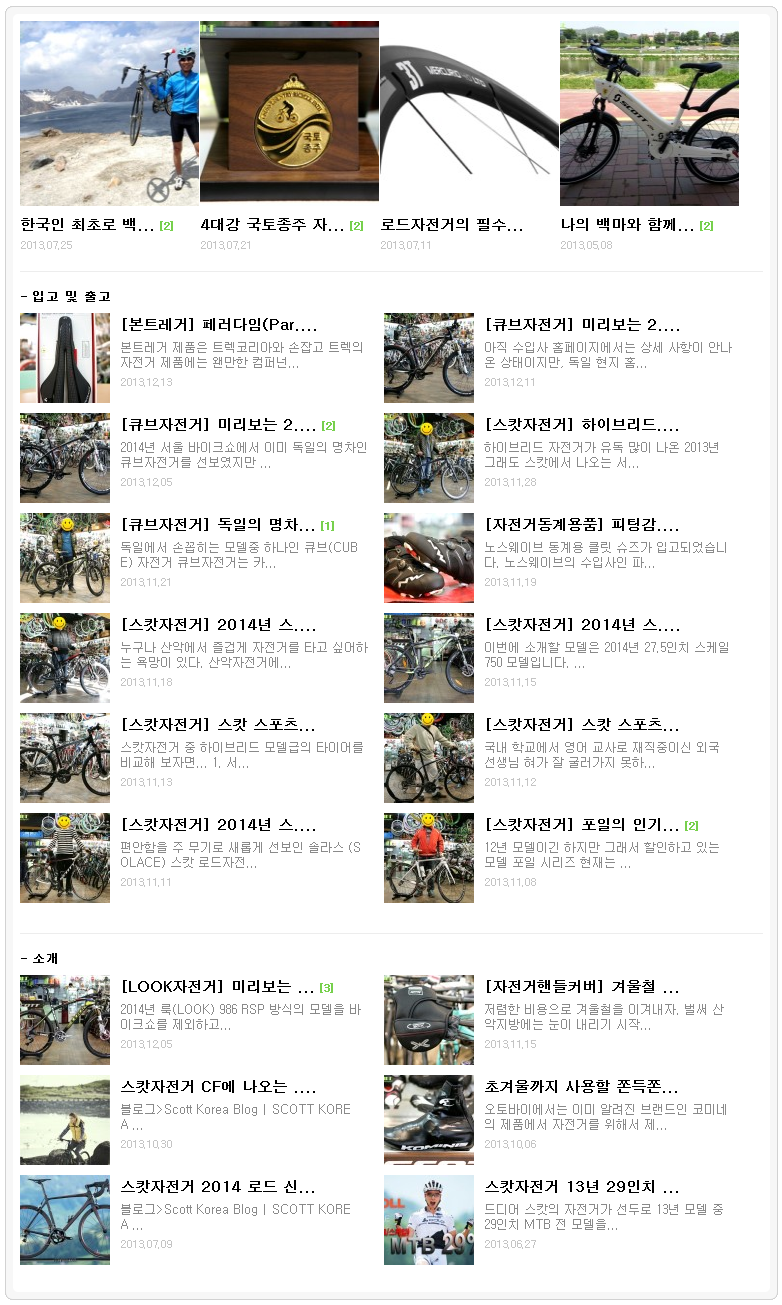Open the post 로드자전거의 필수…
Image resolution: width=782 pixels, height=1305 pixels.
click(x=452, y=225)
